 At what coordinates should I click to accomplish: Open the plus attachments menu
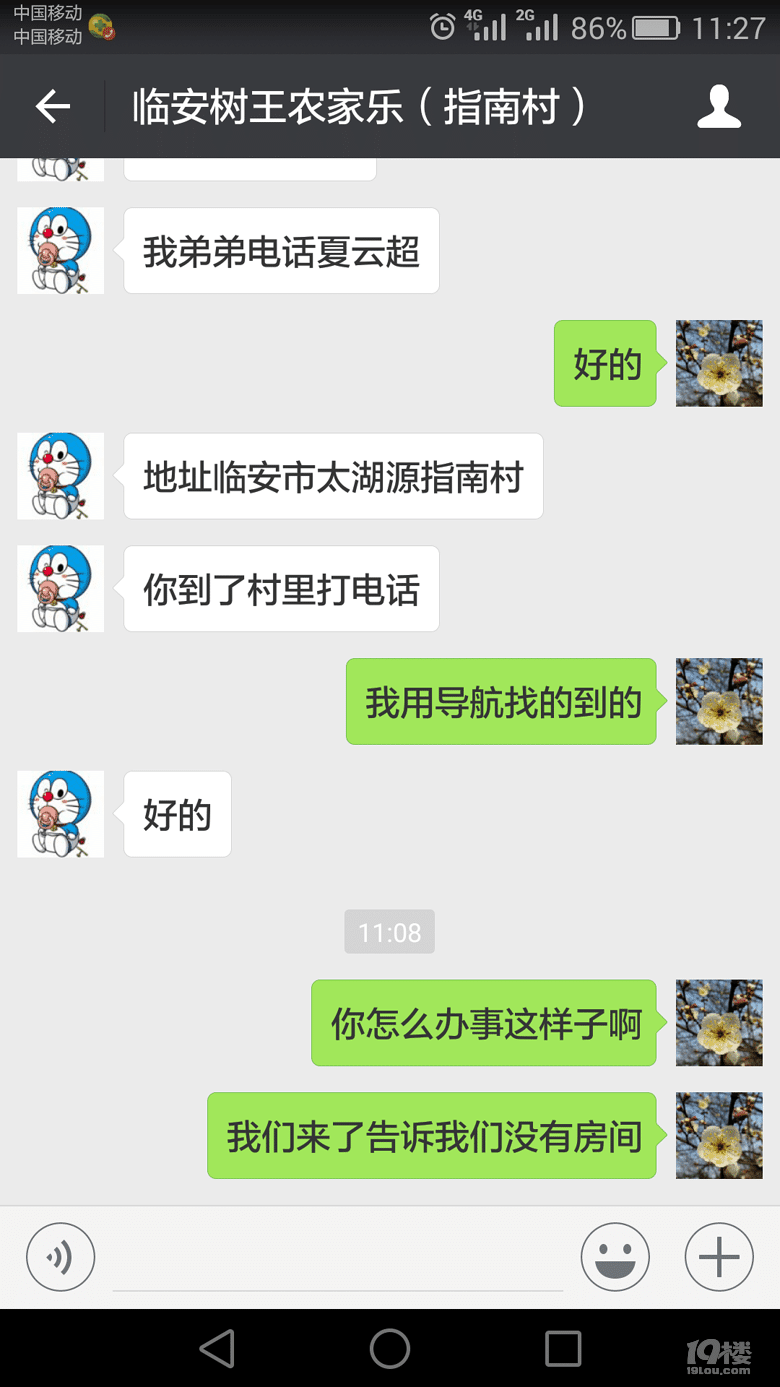(x=719, y=1257)
